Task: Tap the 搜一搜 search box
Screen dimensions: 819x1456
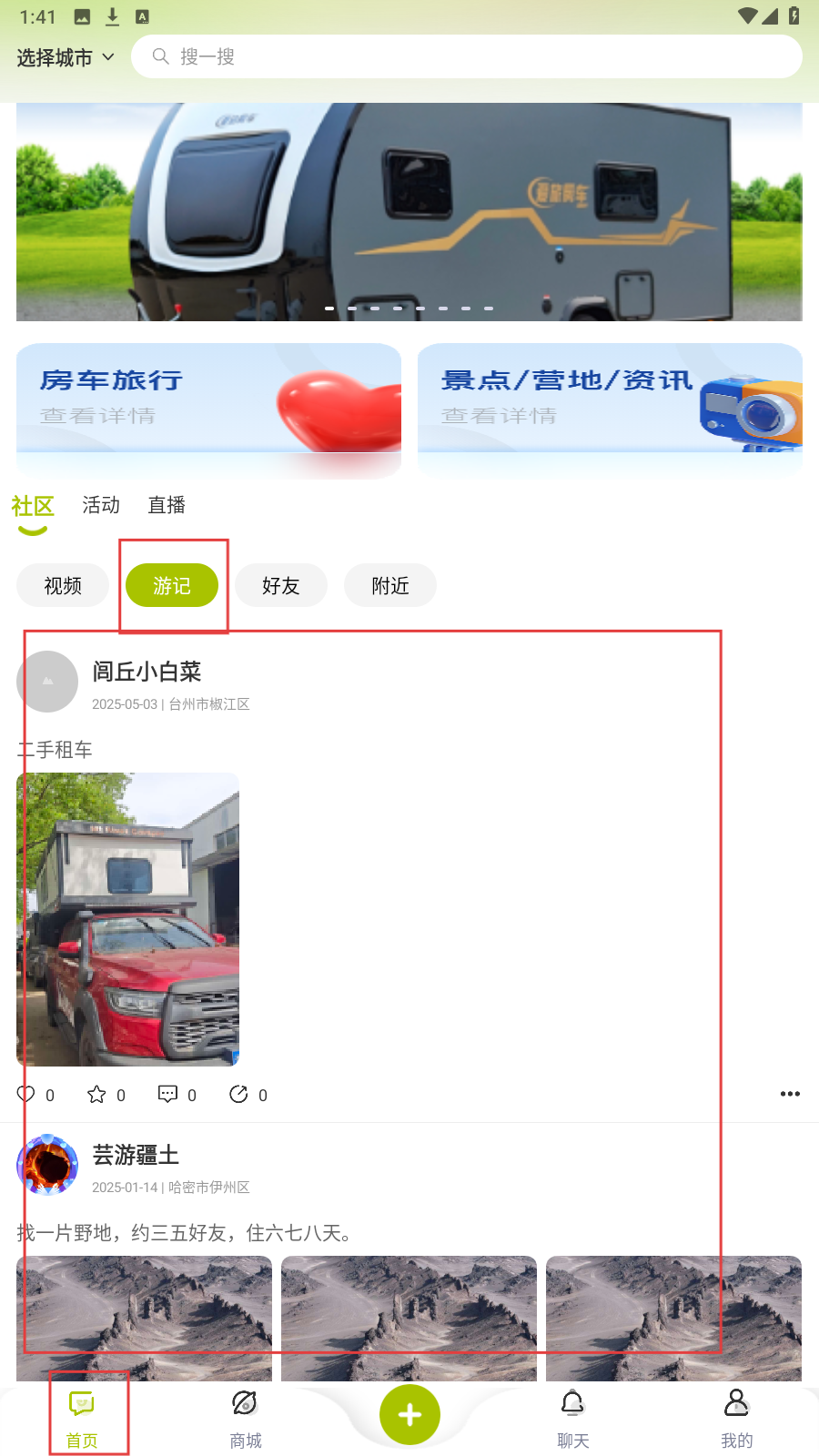Action: [x=466, y=56]
